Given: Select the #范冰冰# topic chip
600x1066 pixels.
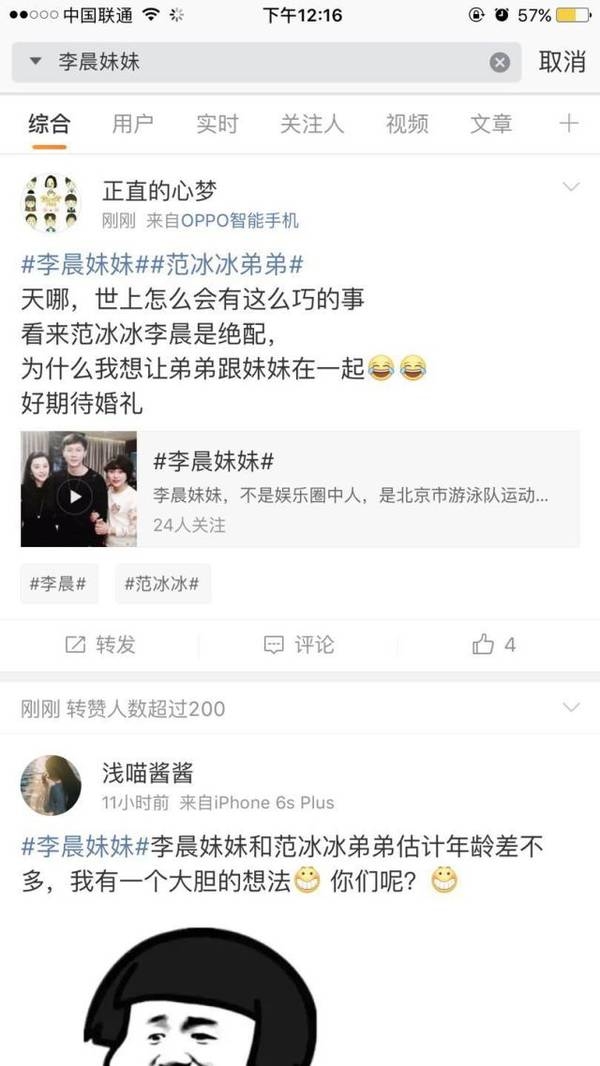Looking at the screenshot, I should [x=162, y=584].
